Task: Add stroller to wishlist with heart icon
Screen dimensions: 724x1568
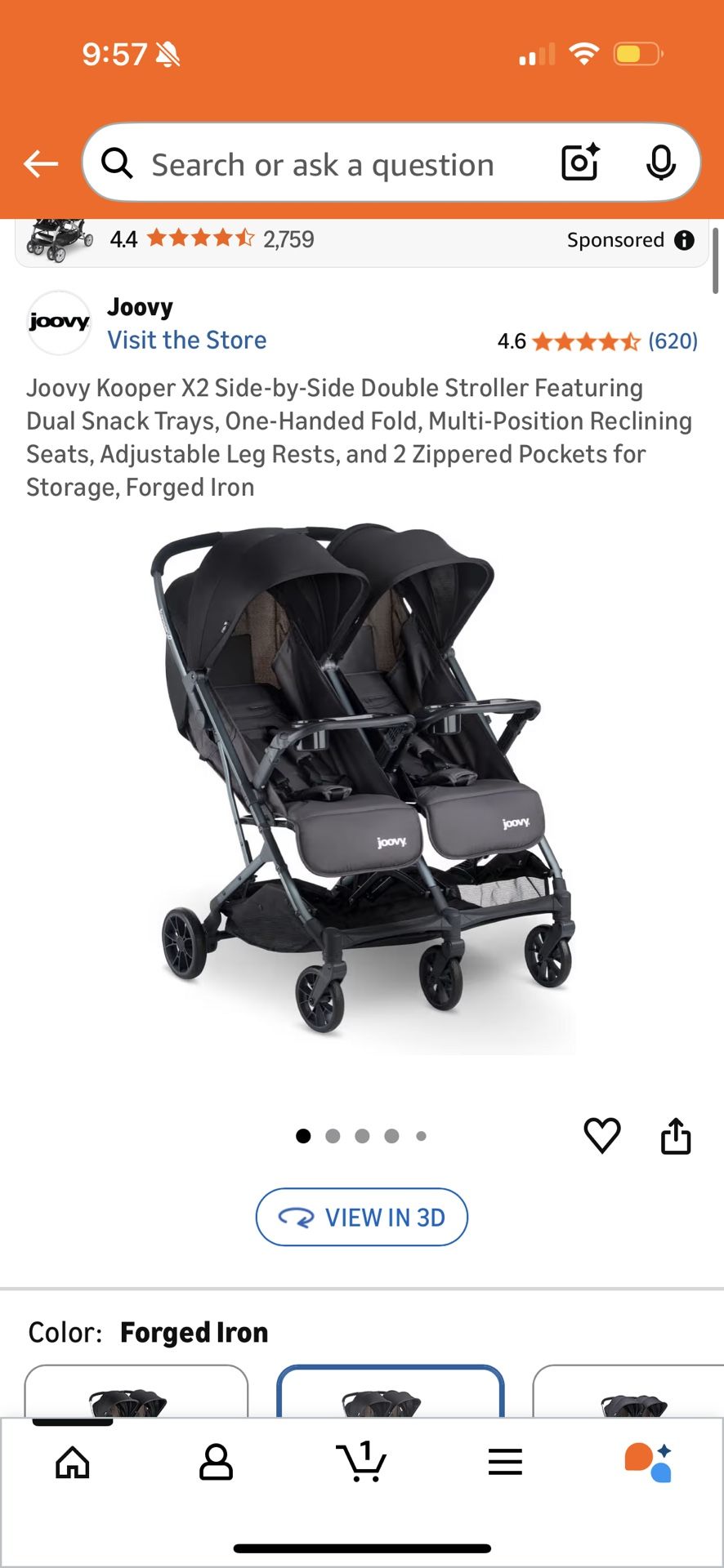Action: tap(602, 1134)
